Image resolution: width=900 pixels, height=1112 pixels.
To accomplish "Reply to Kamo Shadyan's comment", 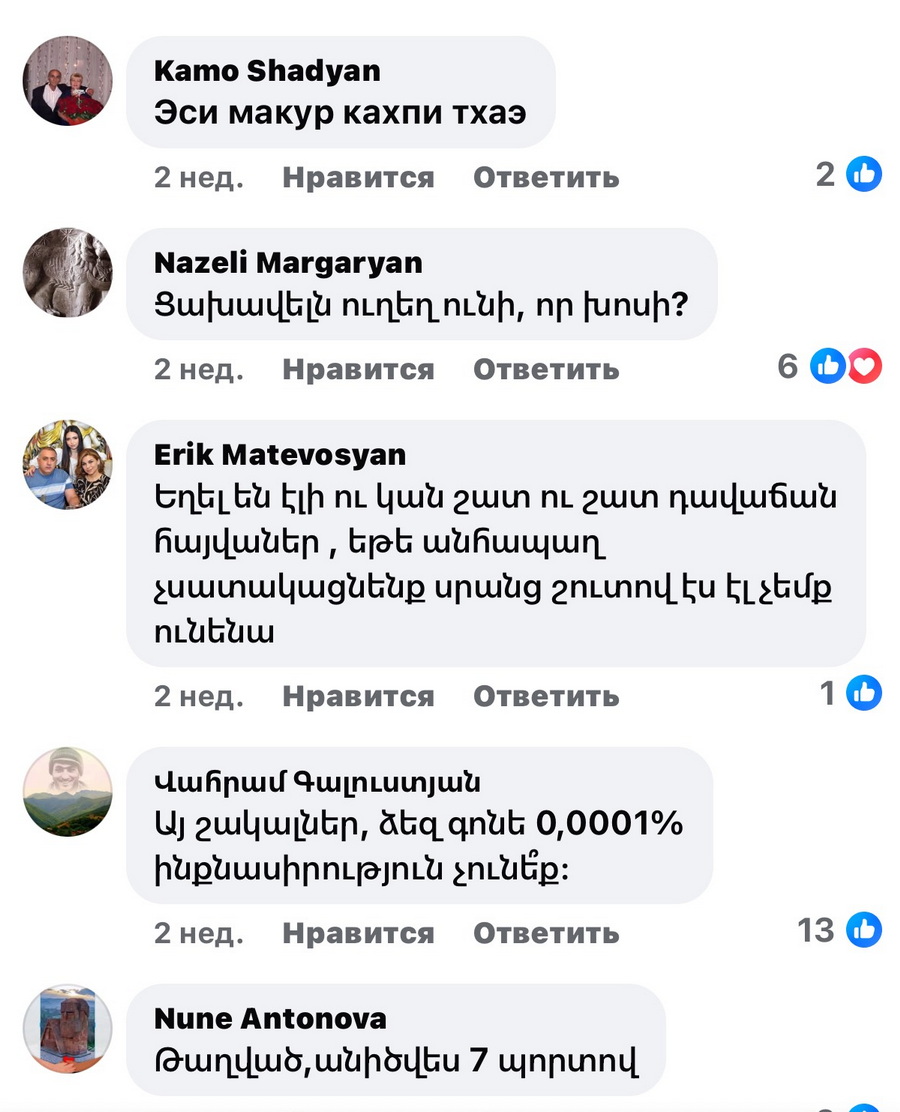I will click(546, 178).
